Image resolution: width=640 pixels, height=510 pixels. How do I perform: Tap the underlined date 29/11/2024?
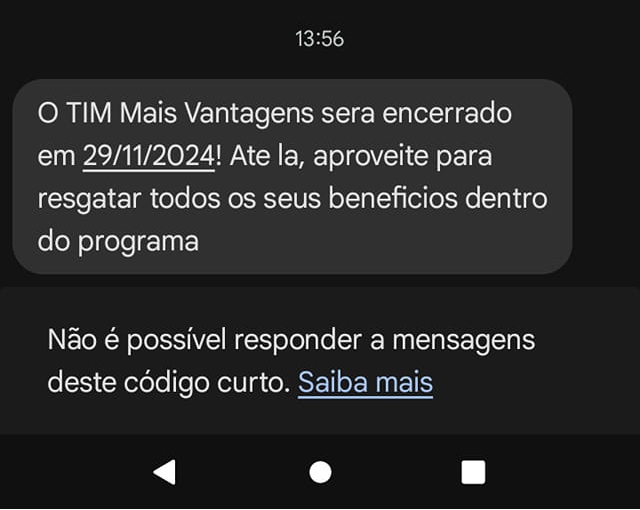tap(147, 157)
